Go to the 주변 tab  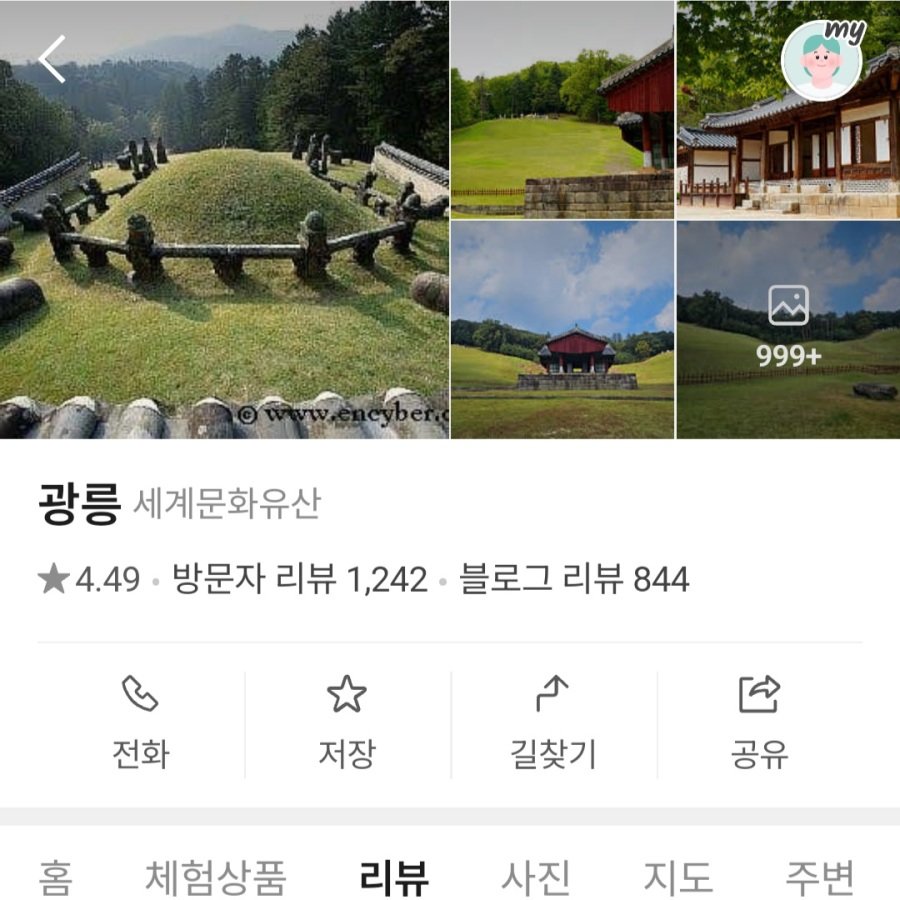[820, 878]
